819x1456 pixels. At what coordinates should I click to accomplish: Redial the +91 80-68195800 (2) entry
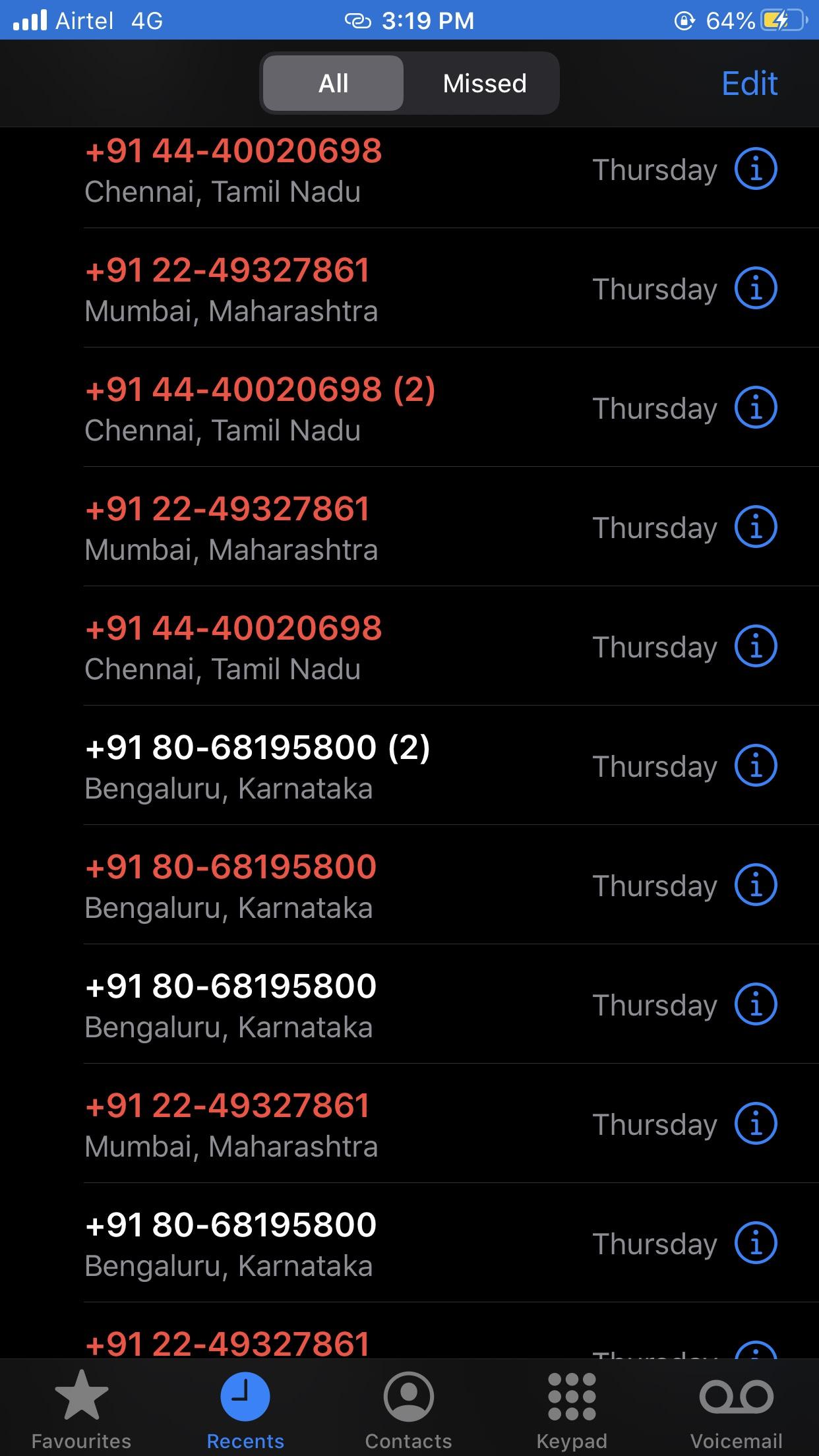[257, 766]
